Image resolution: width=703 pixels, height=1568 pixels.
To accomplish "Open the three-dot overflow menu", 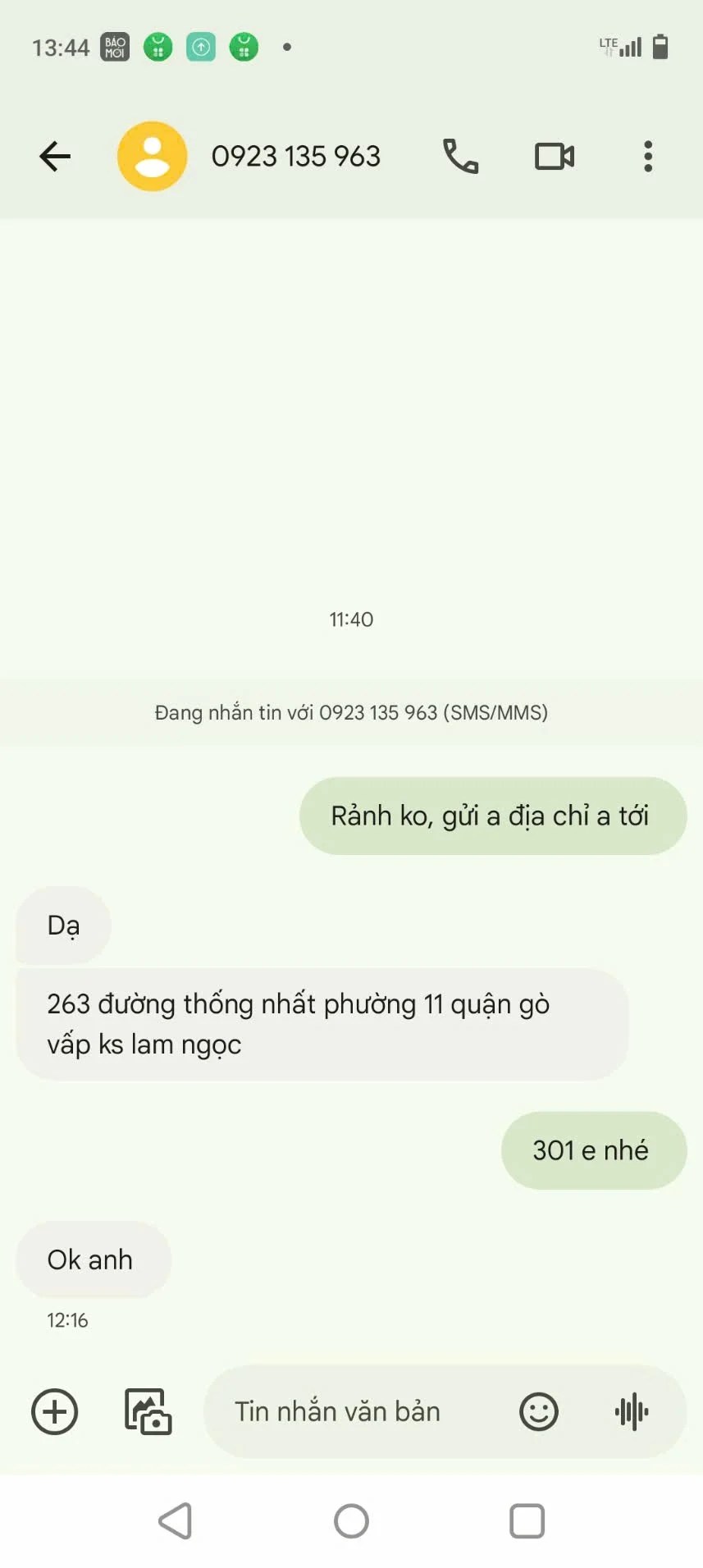I will tap(648, 156).
